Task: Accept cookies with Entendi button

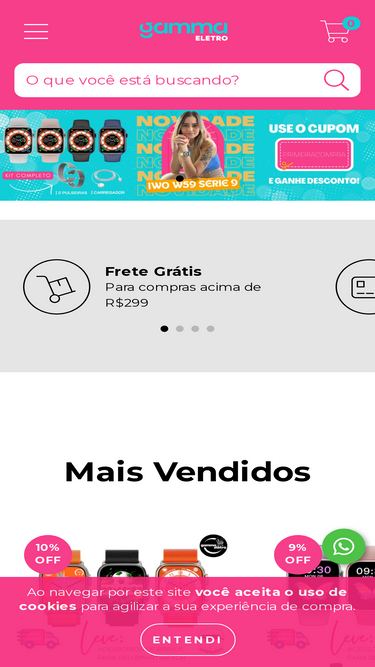Action: click(x=188, y=640)
